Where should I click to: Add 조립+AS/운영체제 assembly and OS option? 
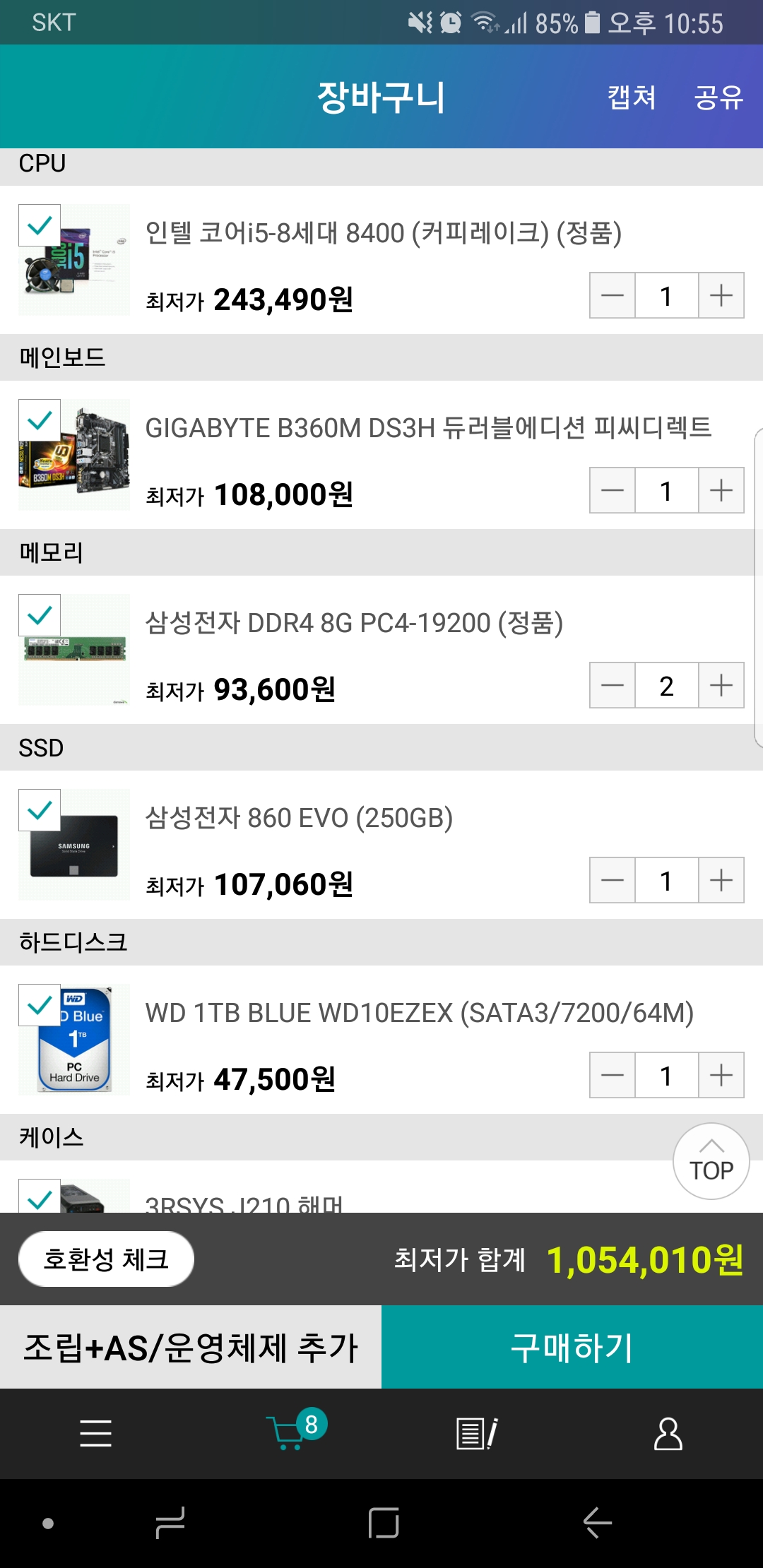[191, 1348]
